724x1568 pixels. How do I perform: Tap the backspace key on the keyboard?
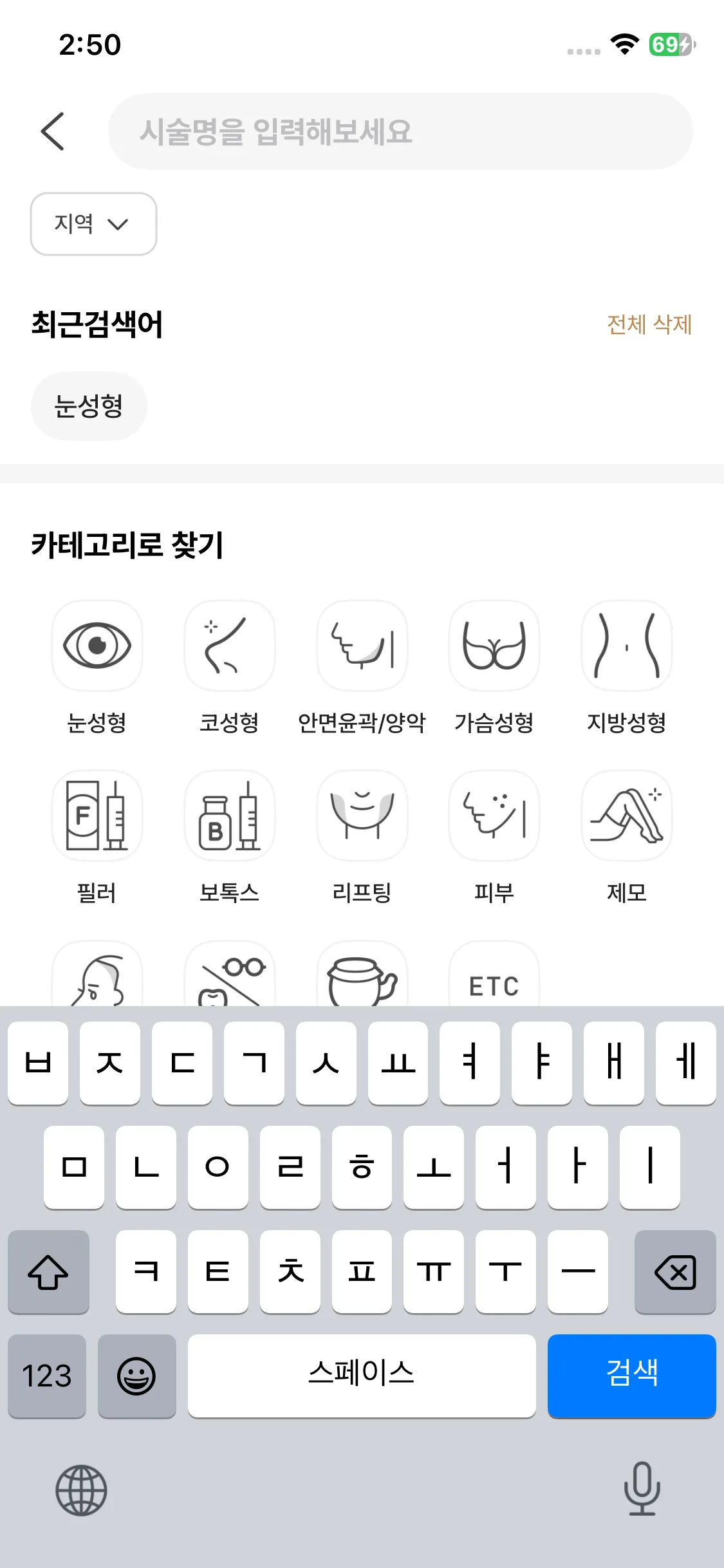(x=674, y=1272)
